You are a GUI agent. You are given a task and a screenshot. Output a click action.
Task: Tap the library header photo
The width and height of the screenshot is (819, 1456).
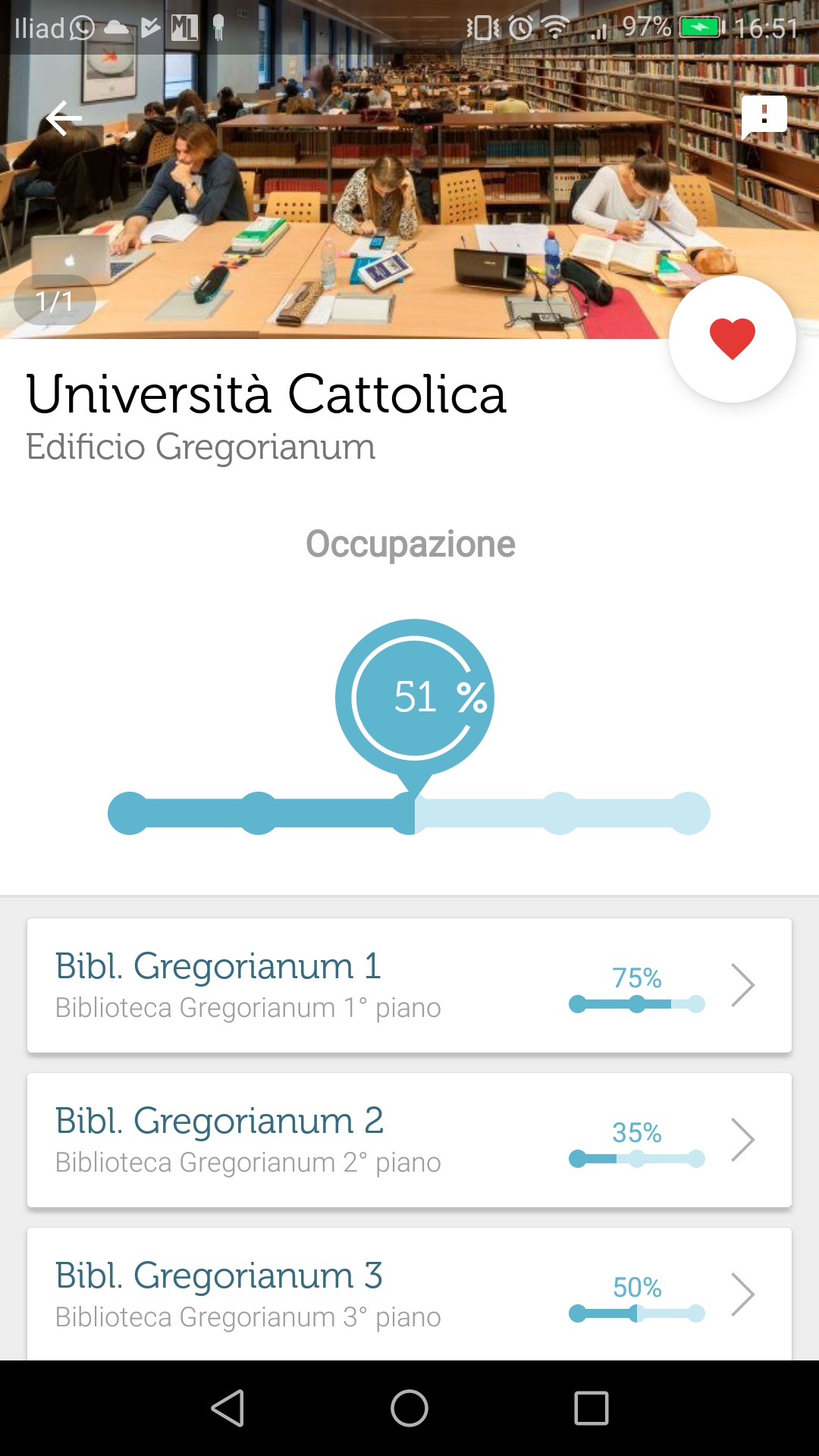point(409,197)
